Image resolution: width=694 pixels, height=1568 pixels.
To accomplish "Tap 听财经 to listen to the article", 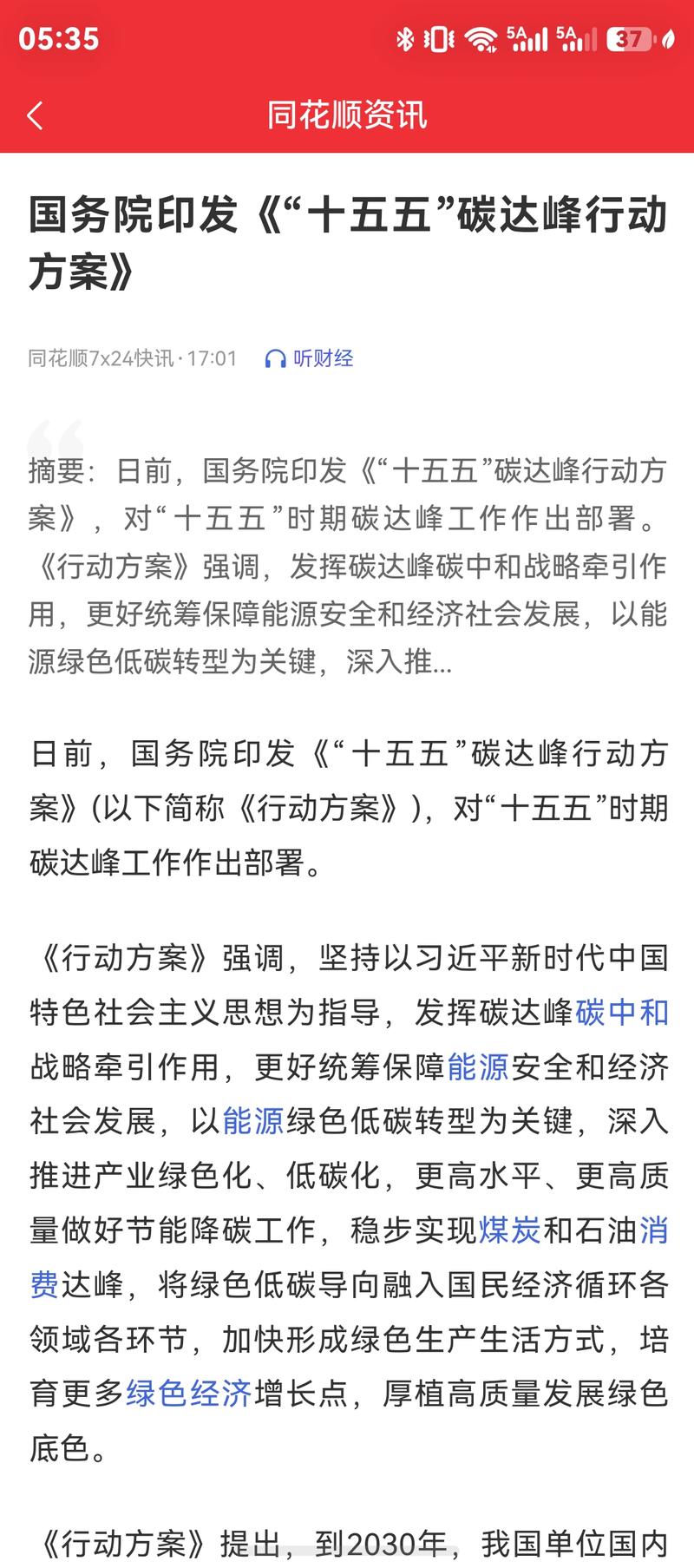I will pyautogui.click(x=310, y=358).
